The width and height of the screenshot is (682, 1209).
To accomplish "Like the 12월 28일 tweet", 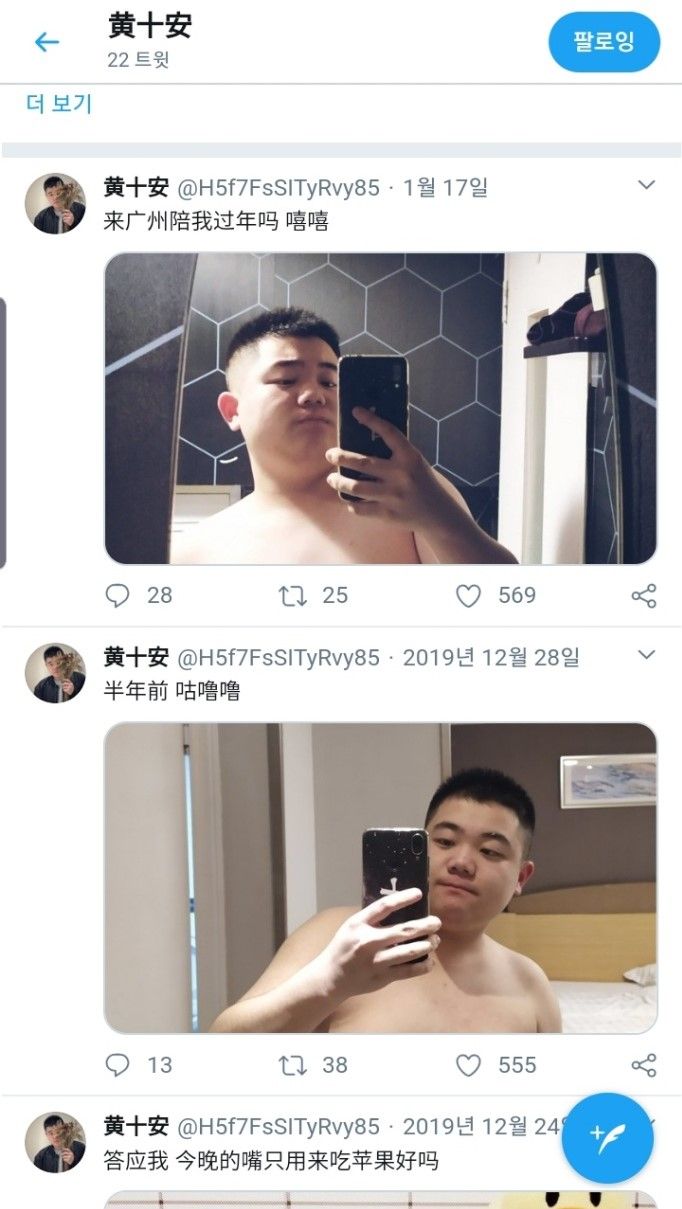I will point(469,1066).
